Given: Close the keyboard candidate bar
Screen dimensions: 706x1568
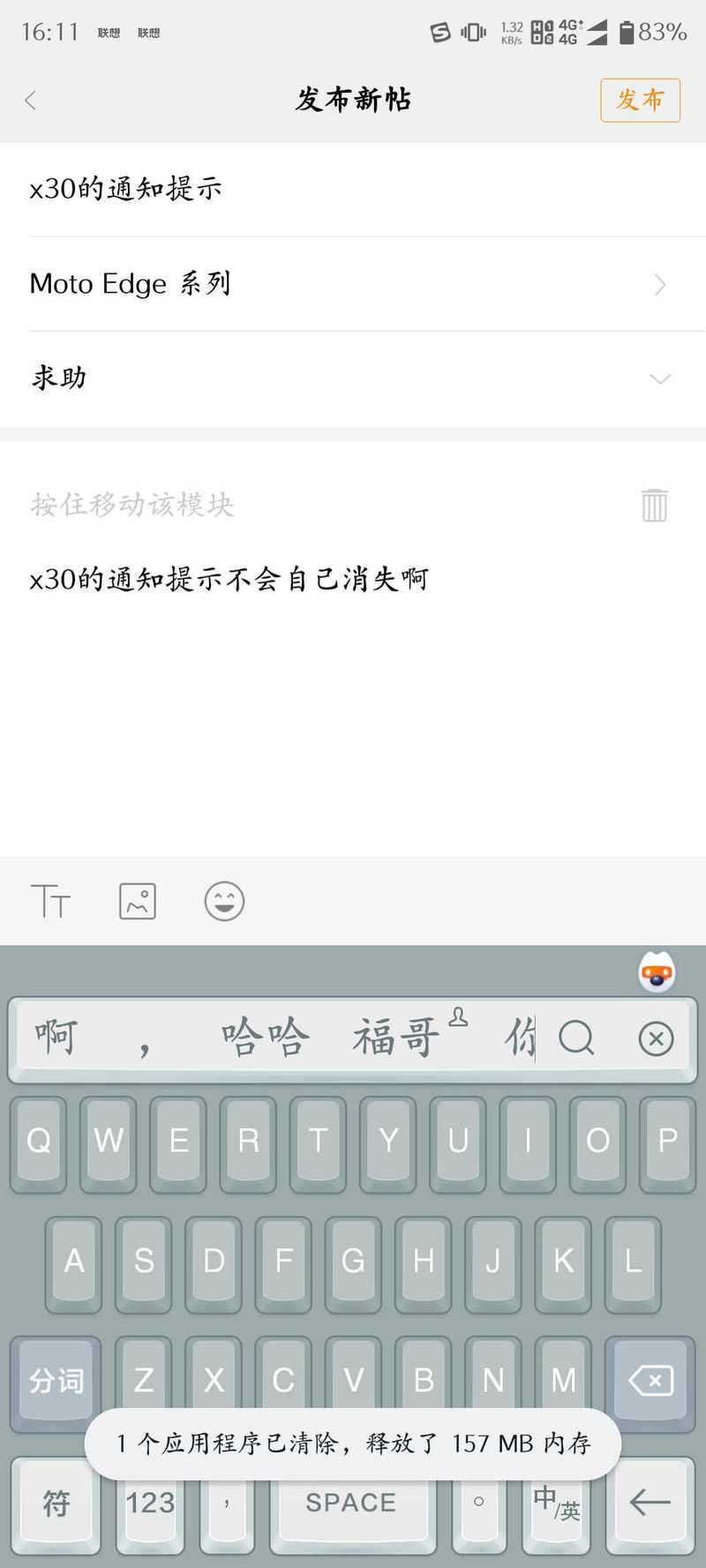Looking at the screenshot, I should (x=656, y=1039).
